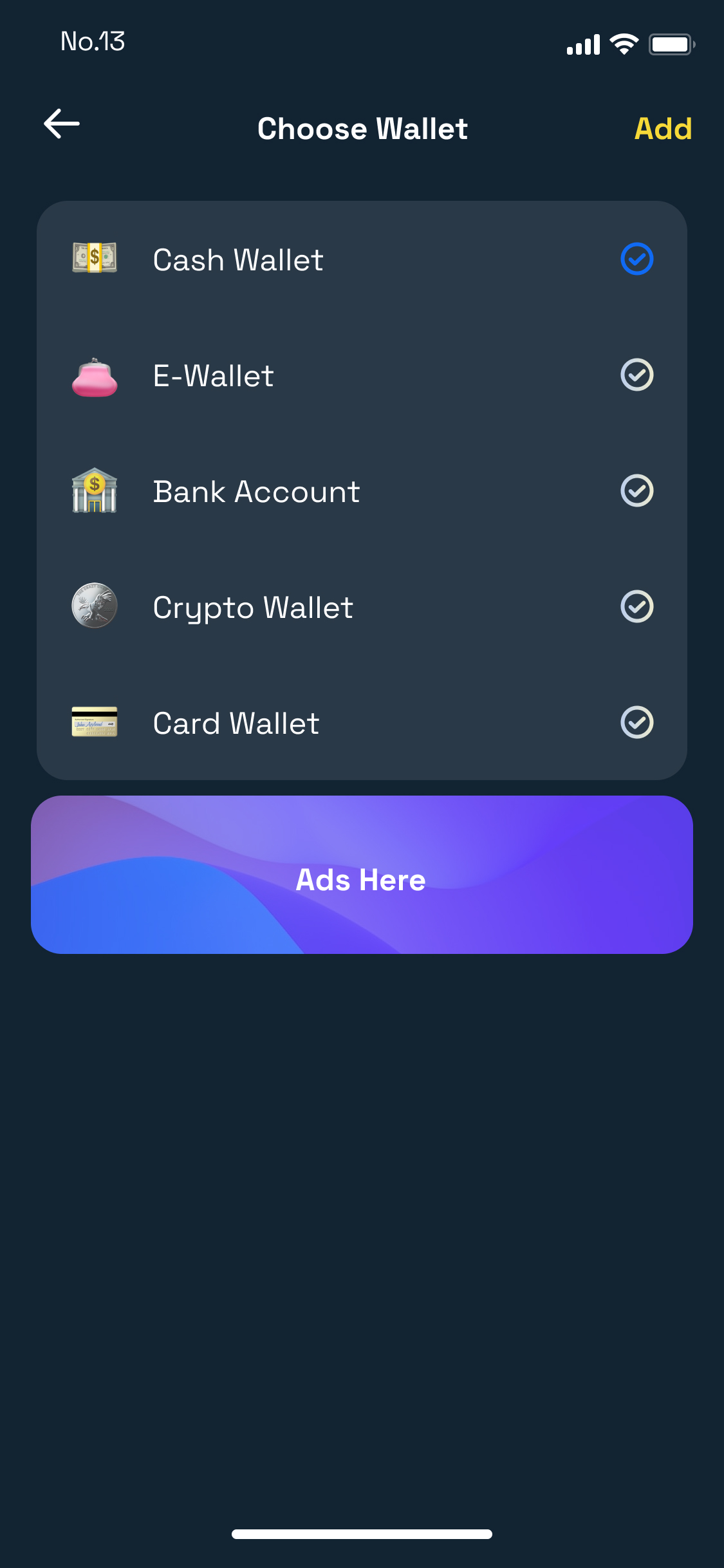Tap the Add button
The width and height of the screenshot is (724, 1568).
pos(663,128)
